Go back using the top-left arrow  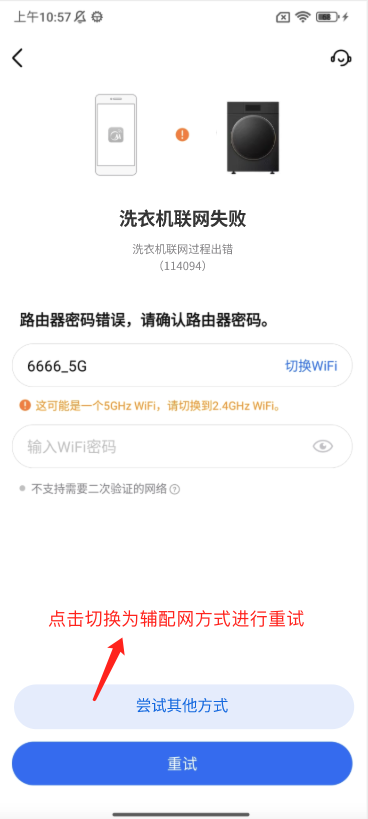coord(18,57)
